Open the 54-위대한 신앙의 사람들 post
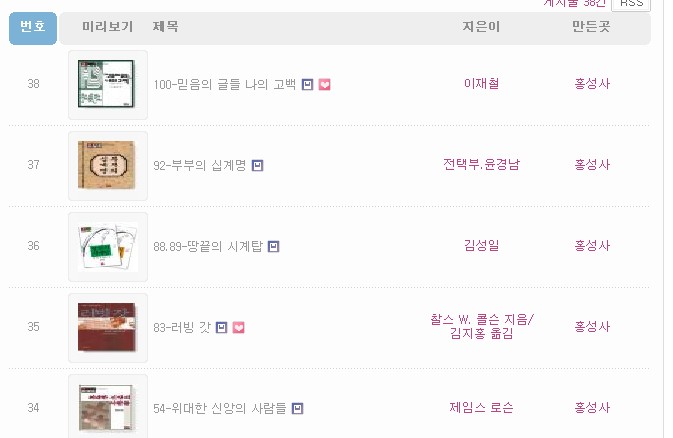Image resolution: width=673 pixels, height=438 pixels. (x=220, y=408)
